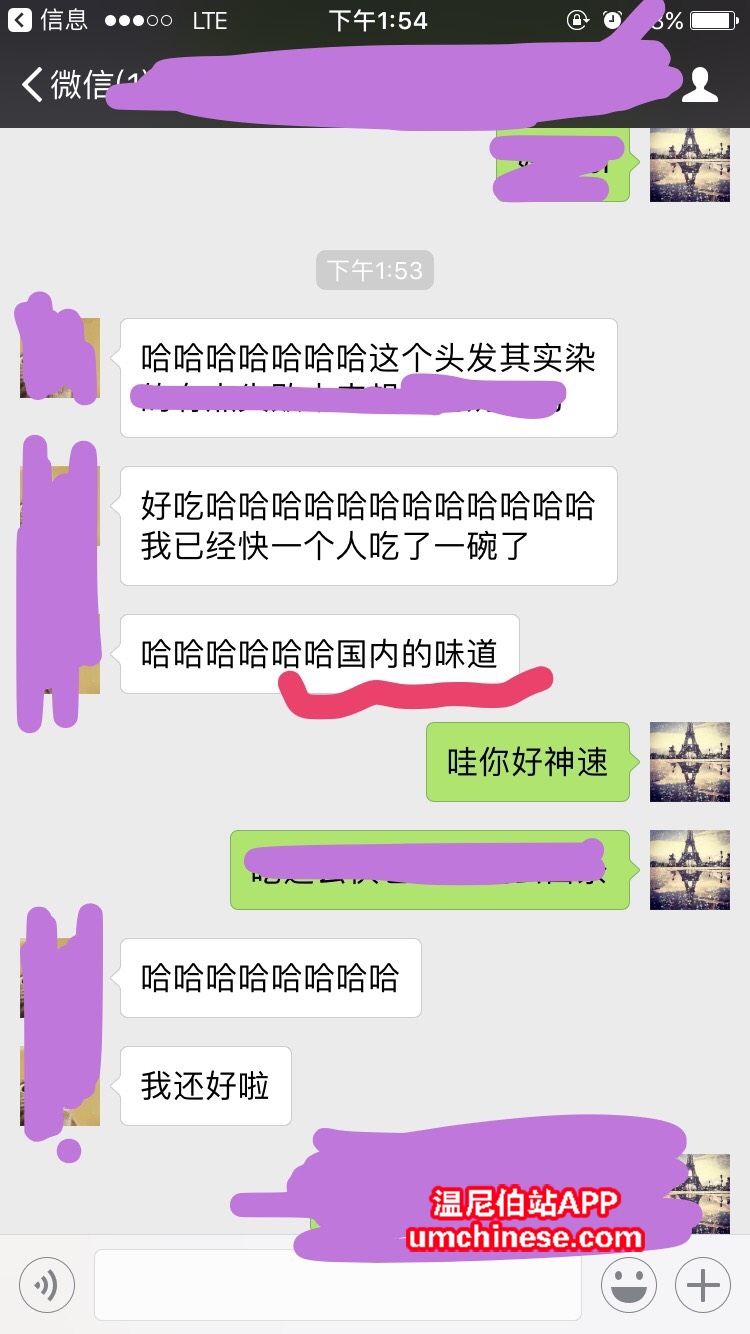Switch to voice message input
750x1334 pixels.
pos(46,1284)
